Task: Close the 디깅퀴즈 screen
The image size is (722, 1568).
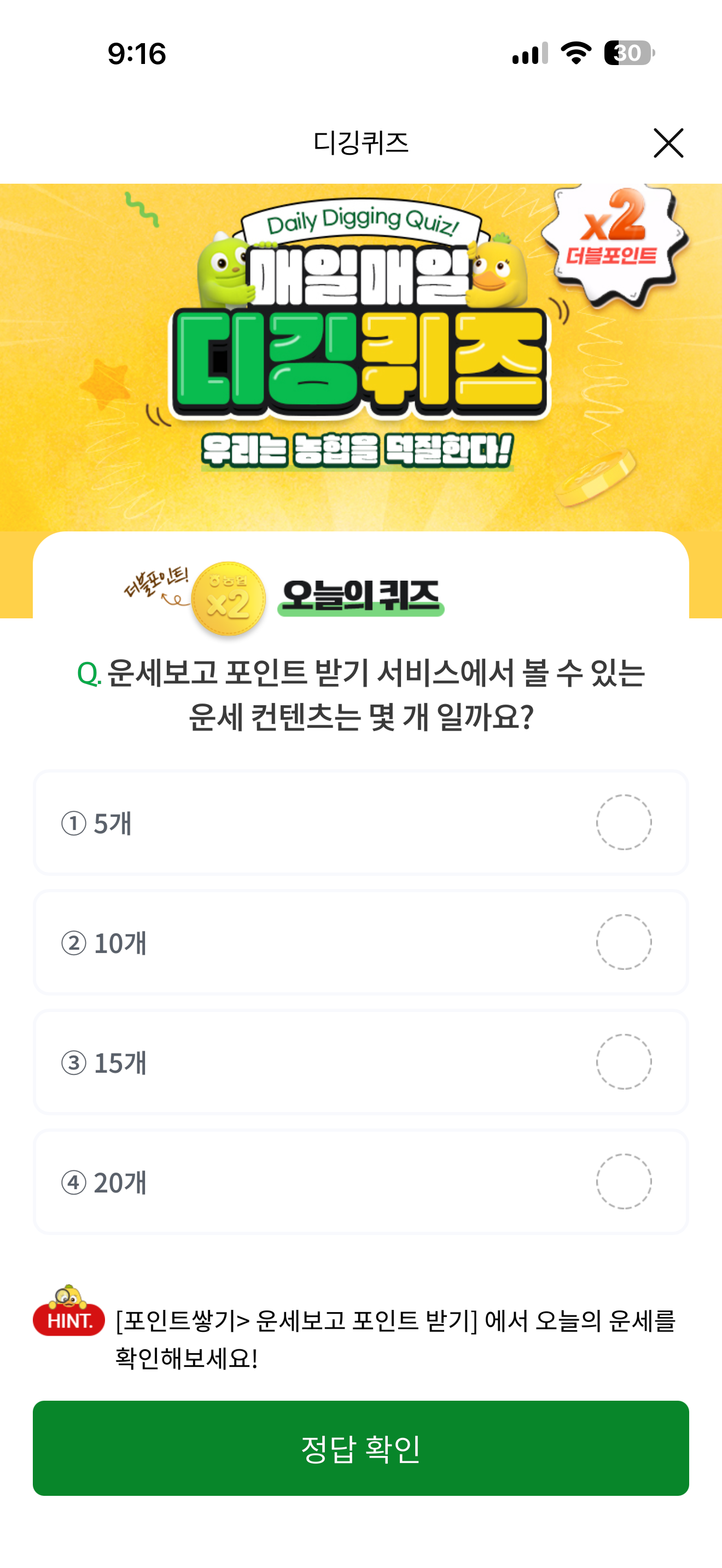Action: point(668,143)
